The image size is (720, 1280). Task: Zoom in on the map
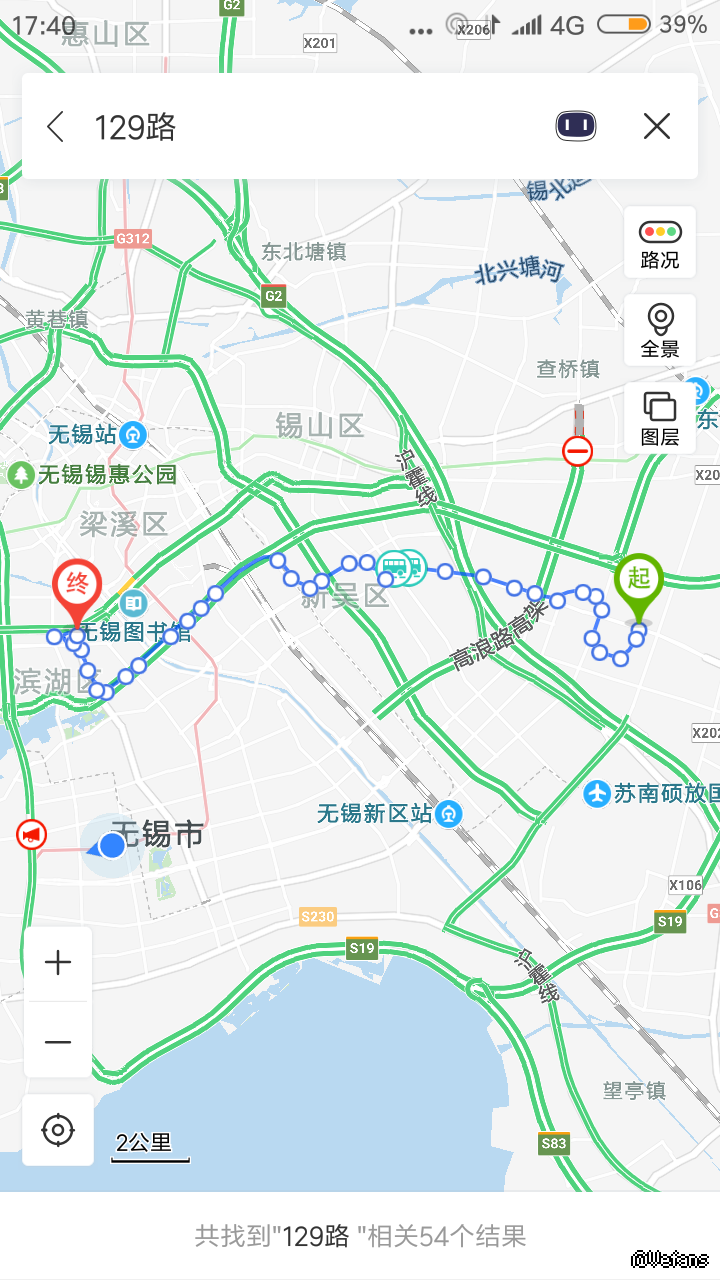[58, 963]
